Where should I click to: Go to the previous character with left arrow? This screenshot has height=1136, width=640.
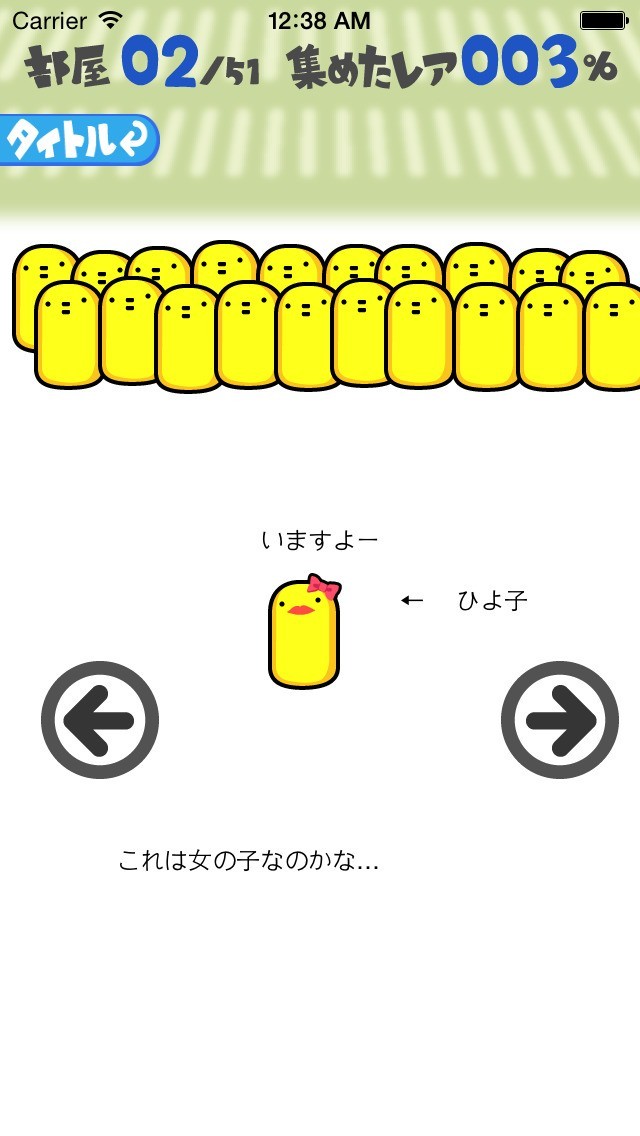pos(100,720)
